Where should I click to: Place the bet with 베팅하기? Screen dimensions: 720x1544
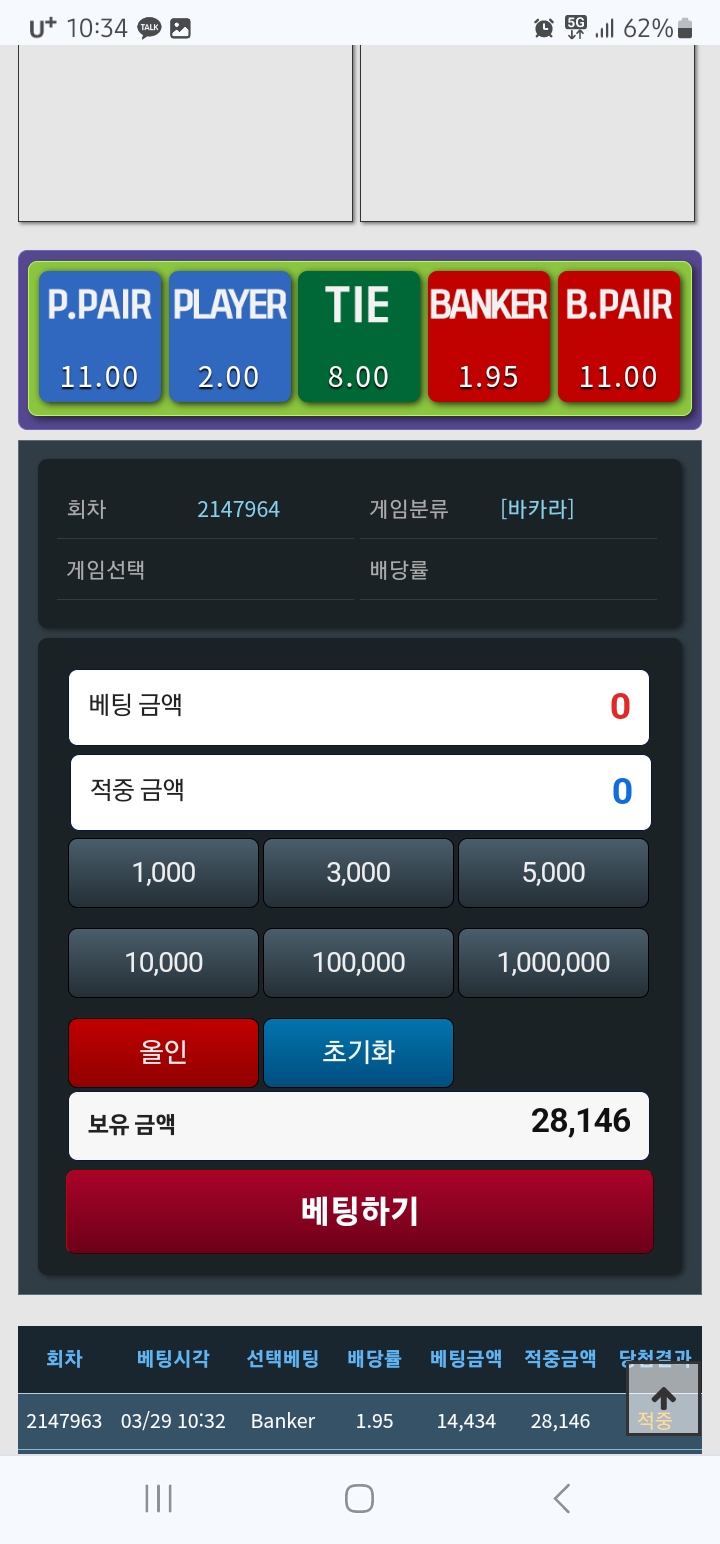pyautogui.click(x=359, y=1212)
